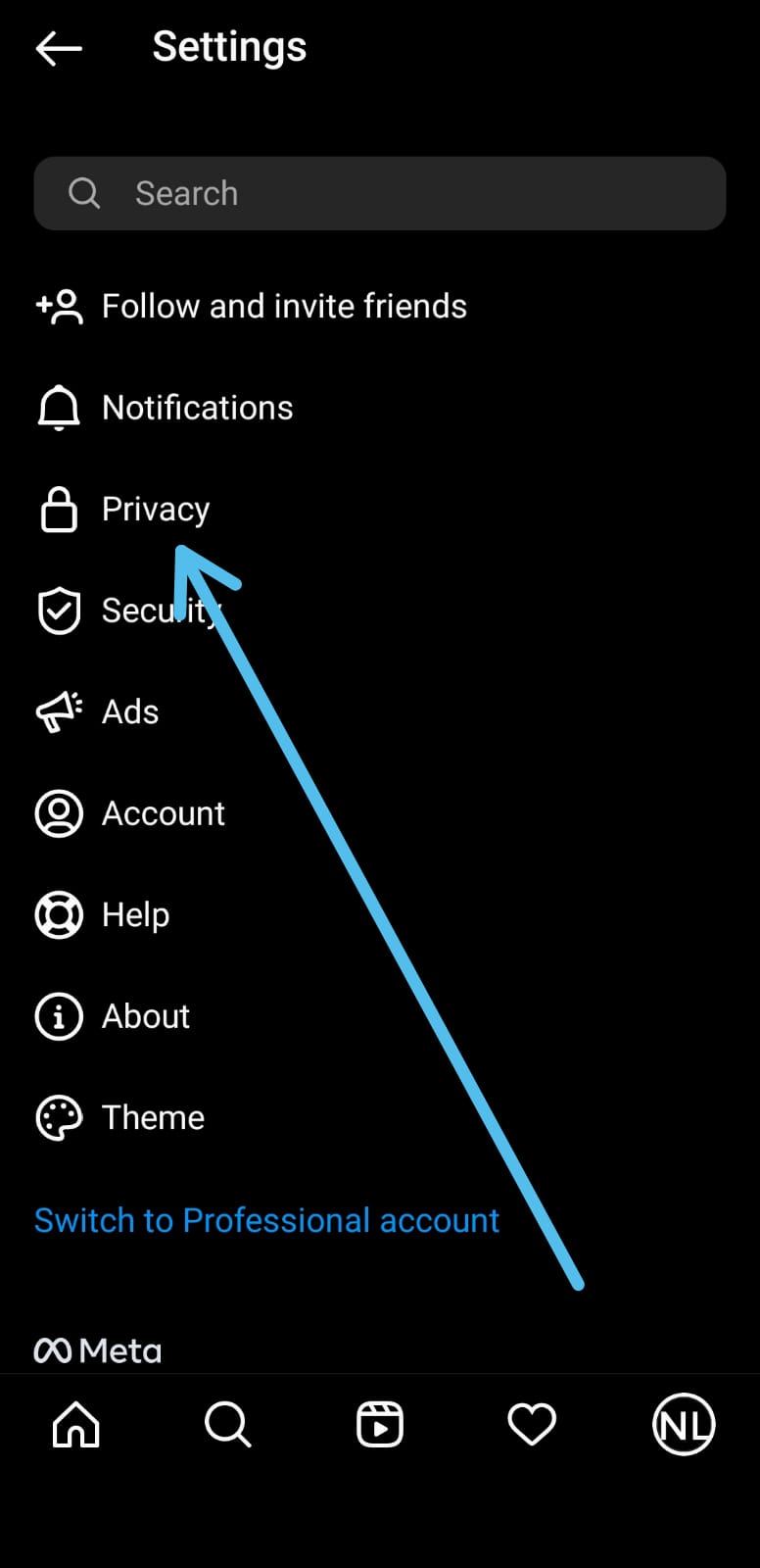This screenshot has width=760, height=1568.
Task: Open the Activity heart tab
Action: click(532, 1424)
